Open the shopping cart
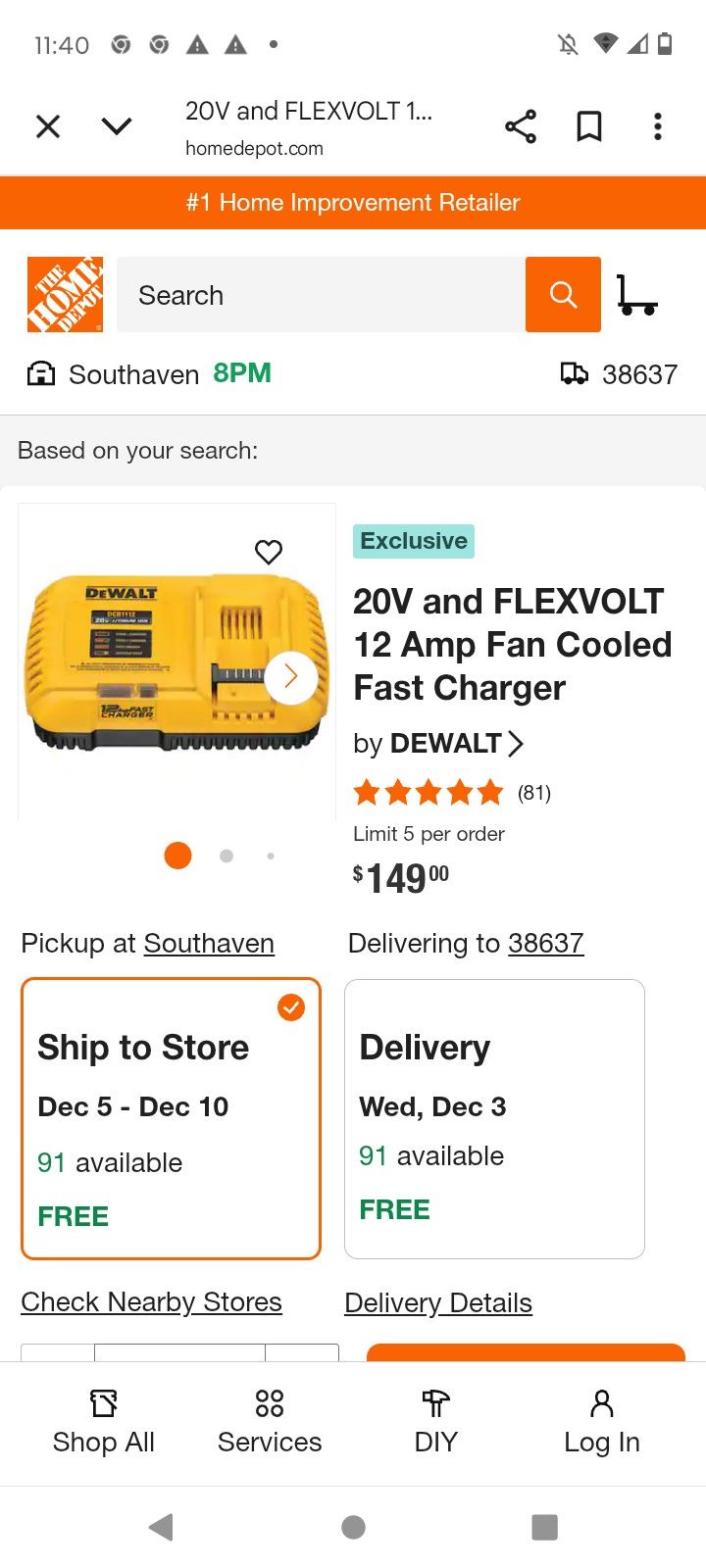Image resolution: width=706 pixels, height=1568 pixels. (x=642, y=293)
